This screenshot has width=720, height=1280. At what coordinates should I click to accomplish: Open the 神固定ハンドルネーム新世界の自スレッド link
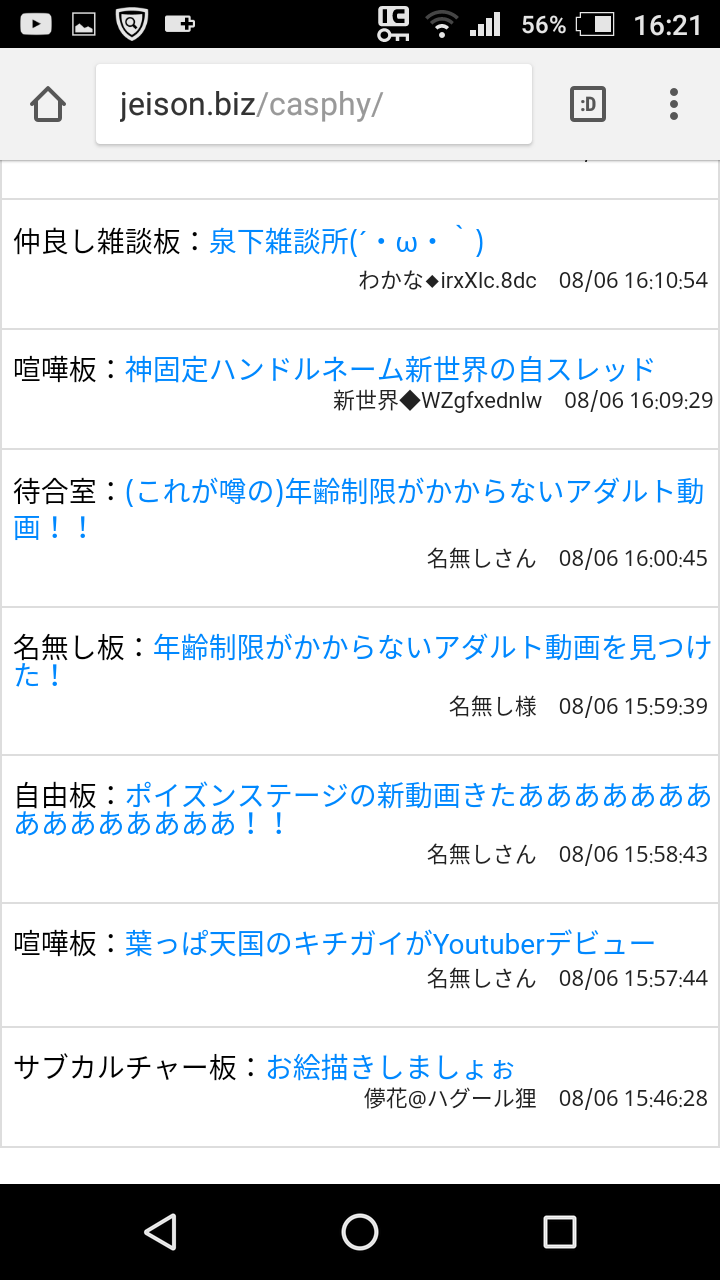pos(390,370)
